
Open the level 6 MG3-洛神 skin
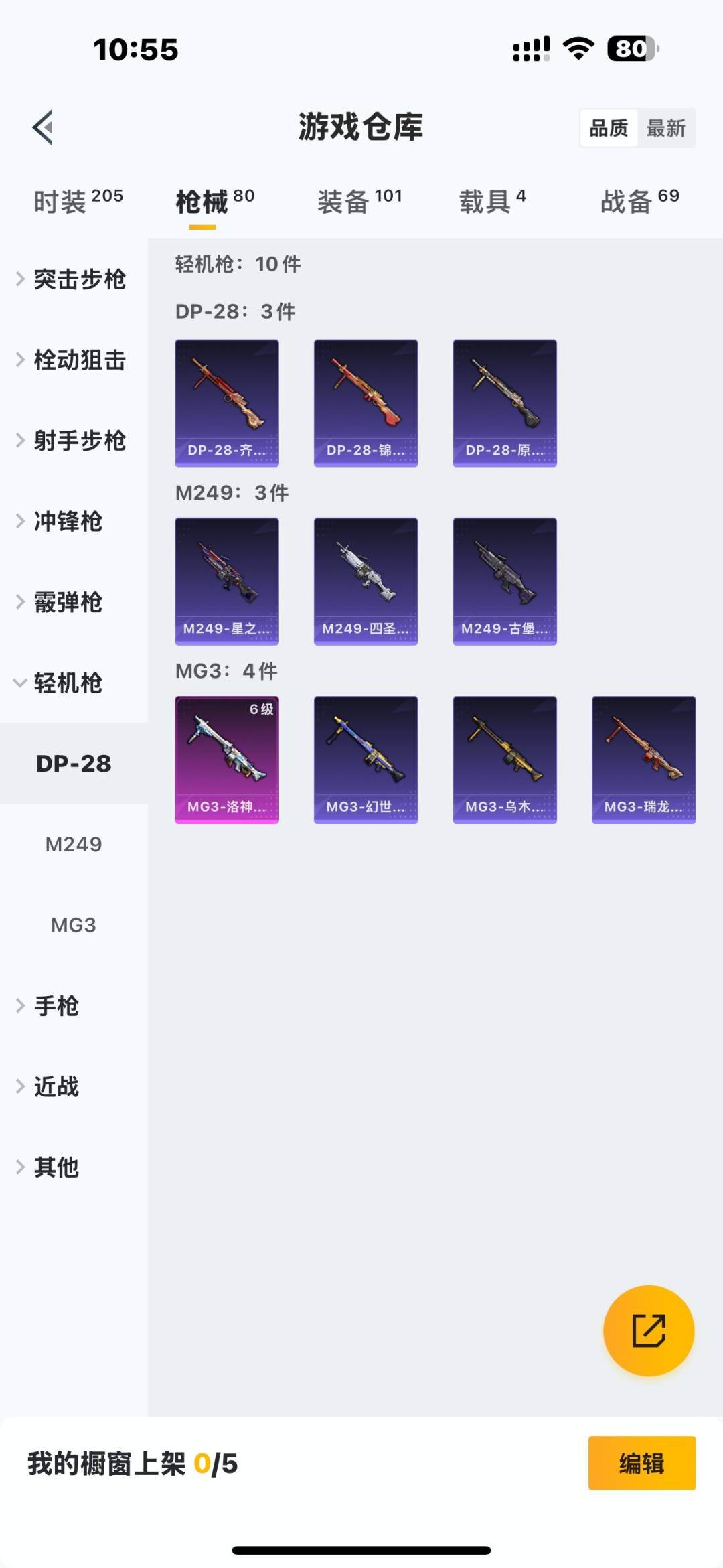226,760
